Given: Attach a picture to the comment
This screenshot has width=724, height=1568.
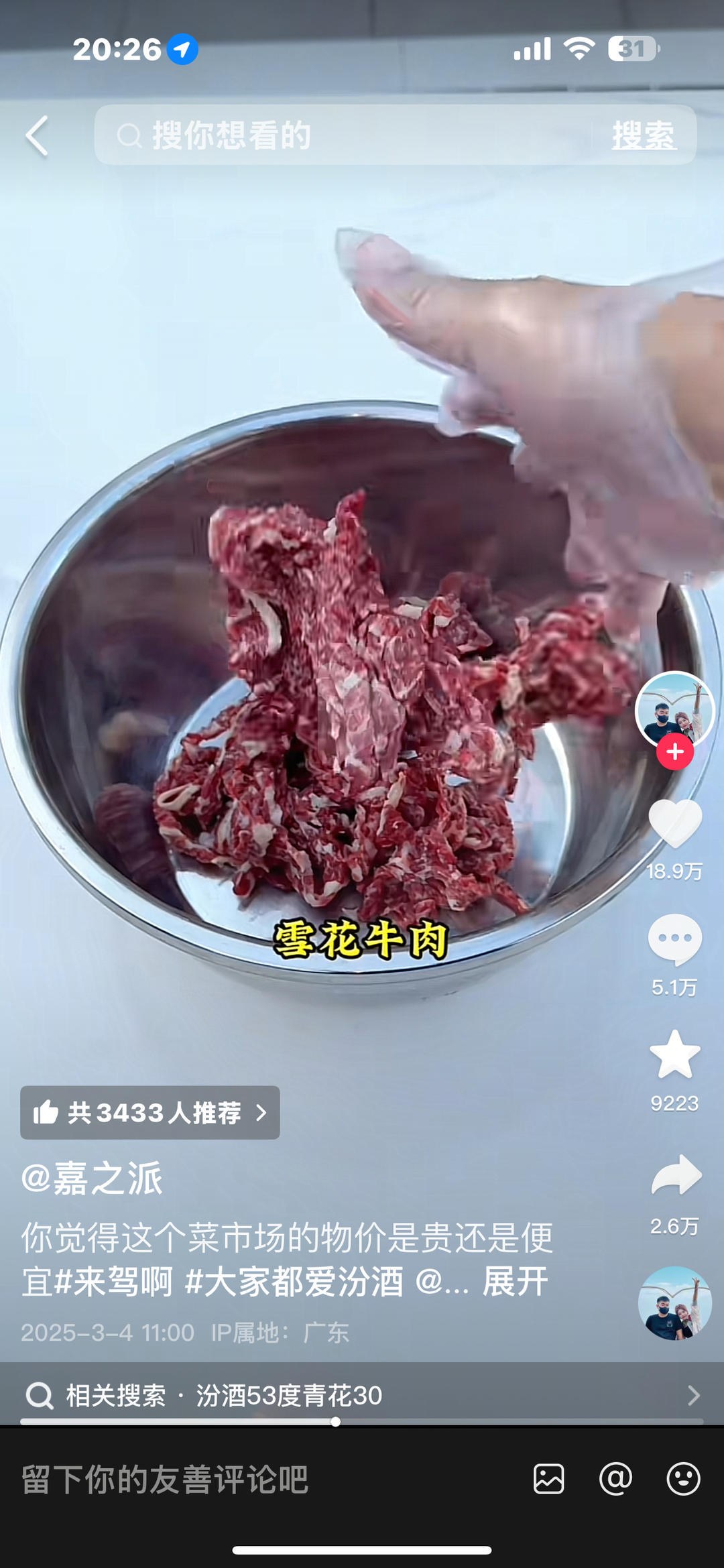Looking at the screenshot, I should coord(548,1480).
